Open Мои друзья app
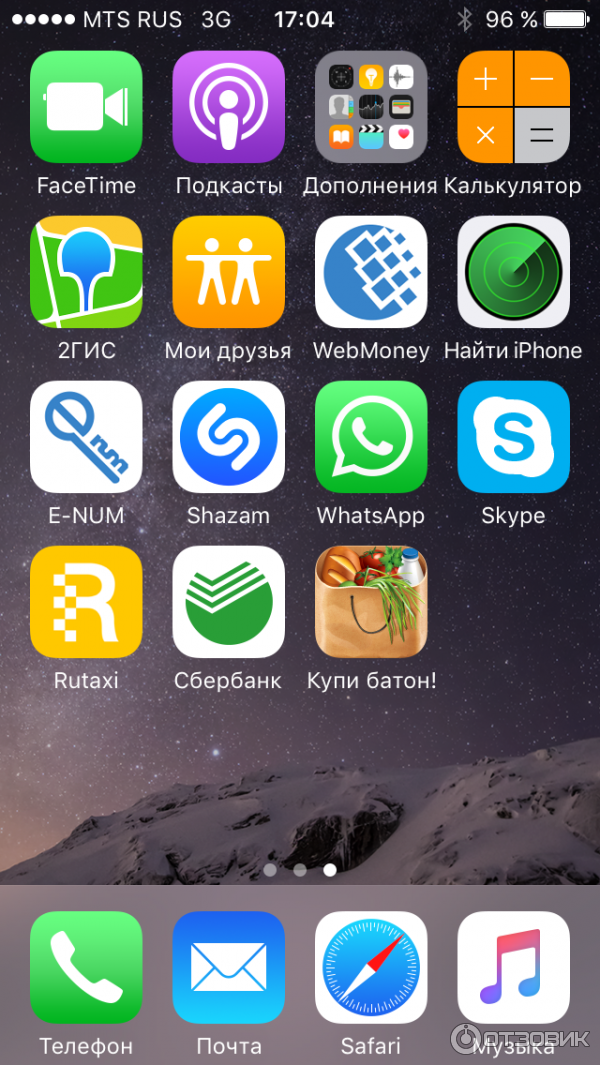600x1065 pixels. coord(229,272)
